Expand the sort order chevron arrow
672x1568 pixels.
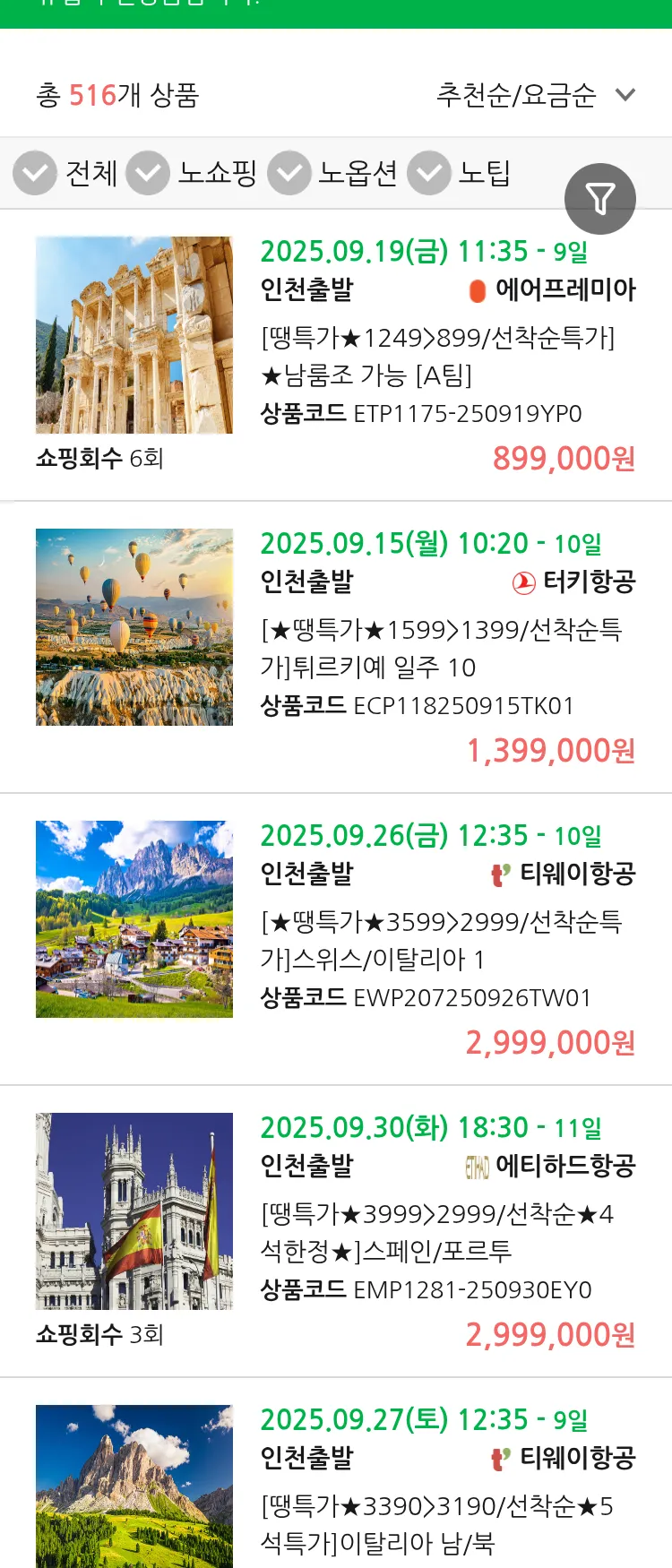tap(625, 93)
